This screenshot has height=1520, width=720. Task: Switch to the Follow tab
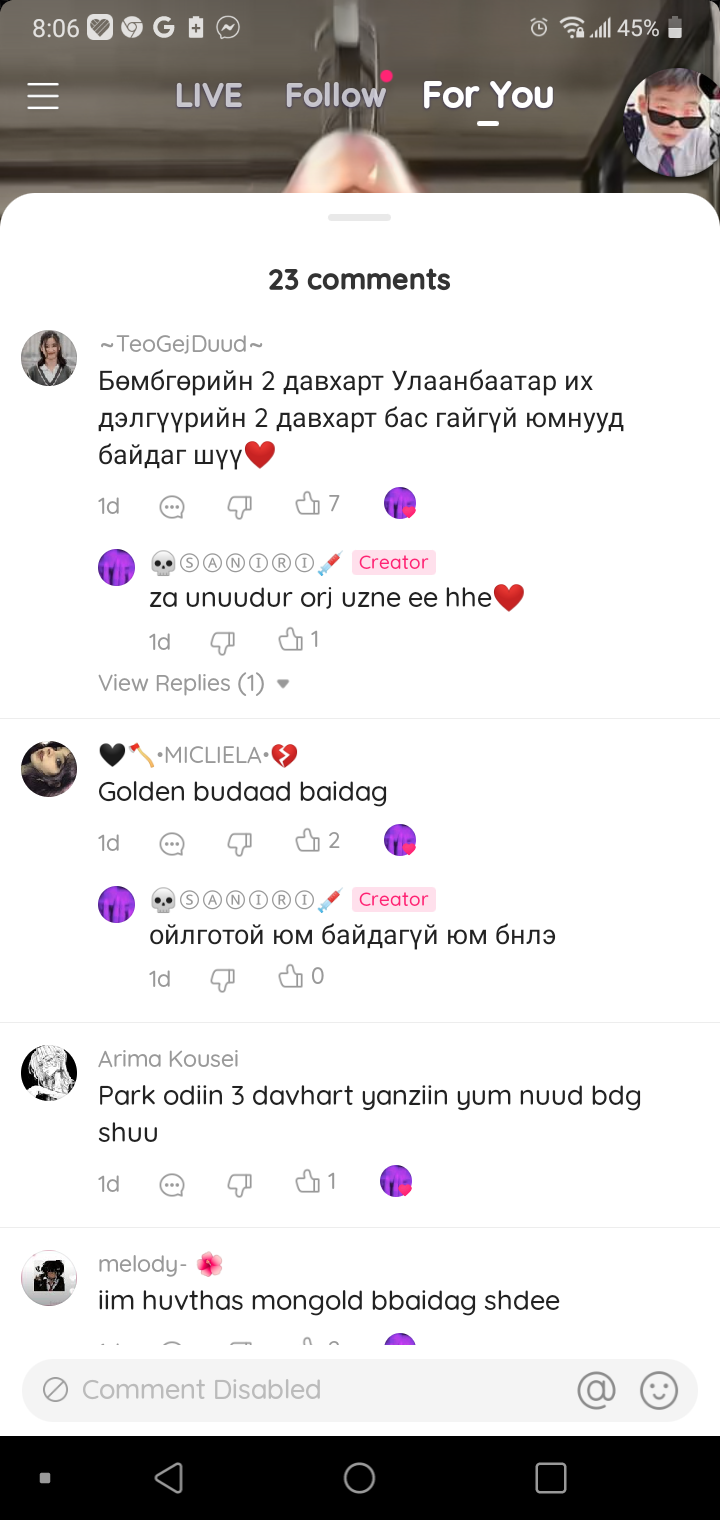pos(335,95)
